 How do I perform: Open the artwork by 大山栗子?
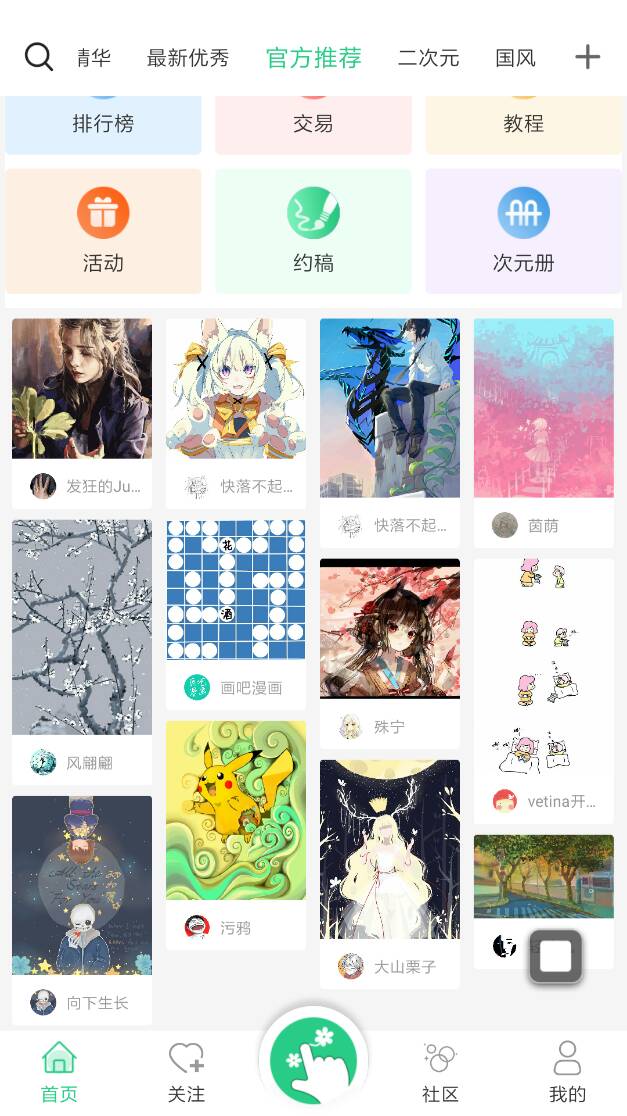(390, 849)
